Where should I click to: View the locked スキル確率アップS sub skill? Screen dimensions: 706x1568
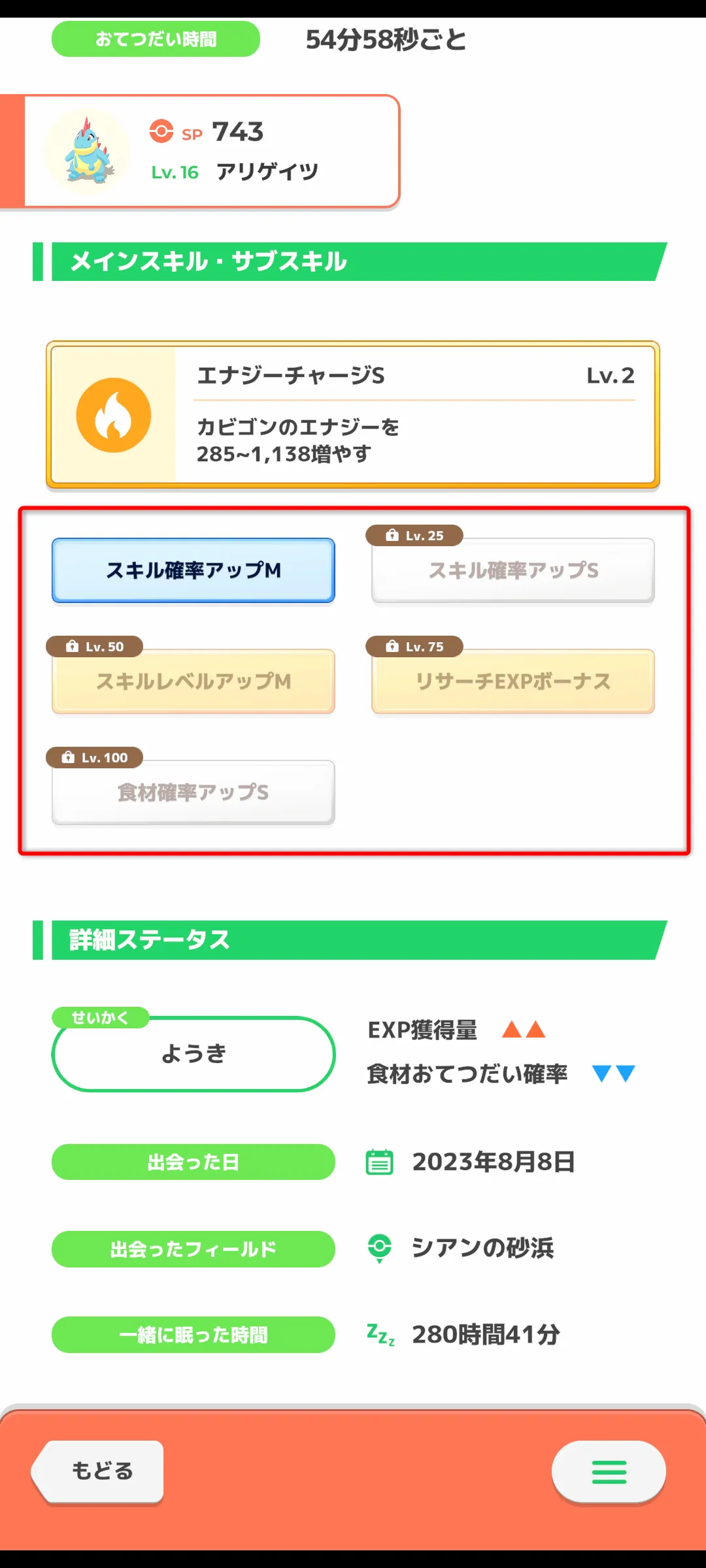click(513, 570)
